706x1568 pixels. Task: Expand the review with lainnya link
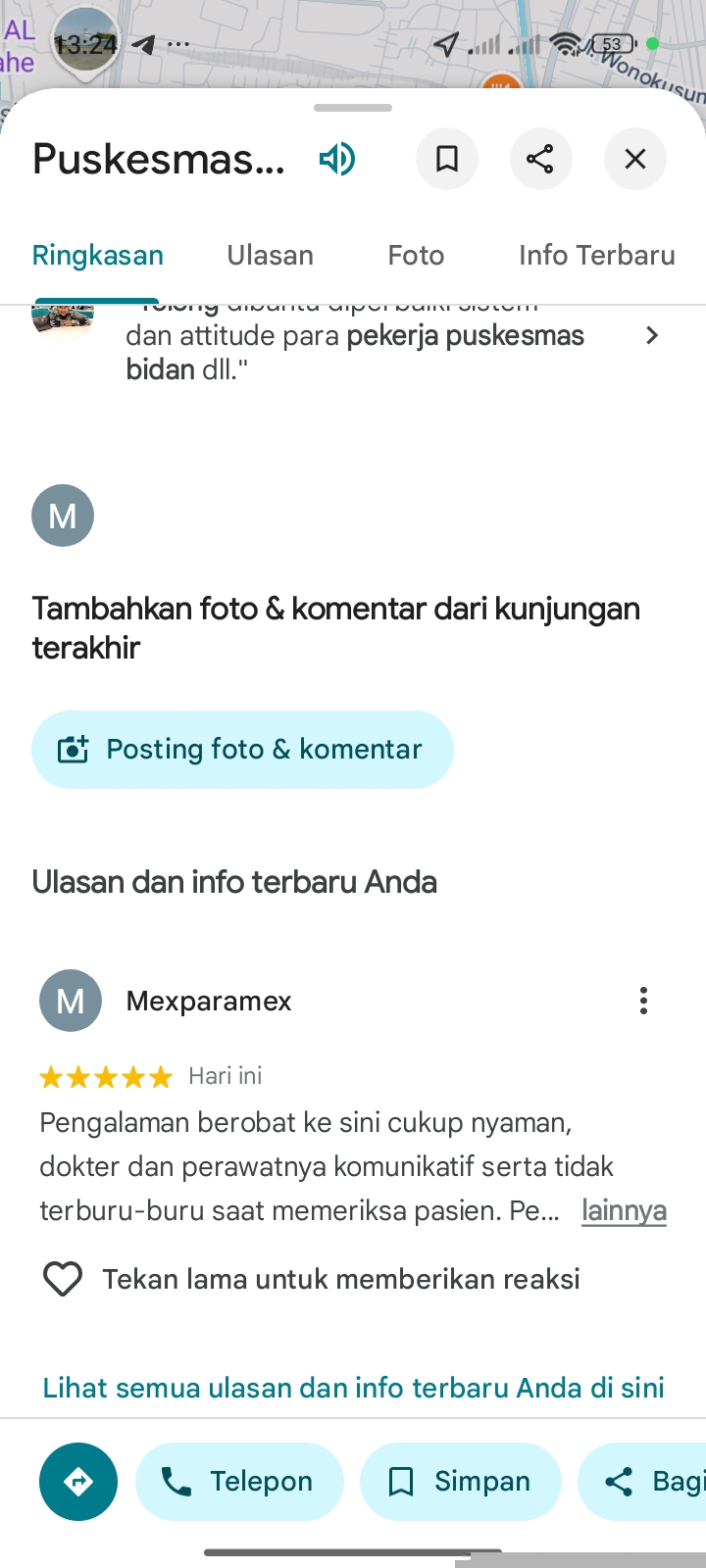624,1210
